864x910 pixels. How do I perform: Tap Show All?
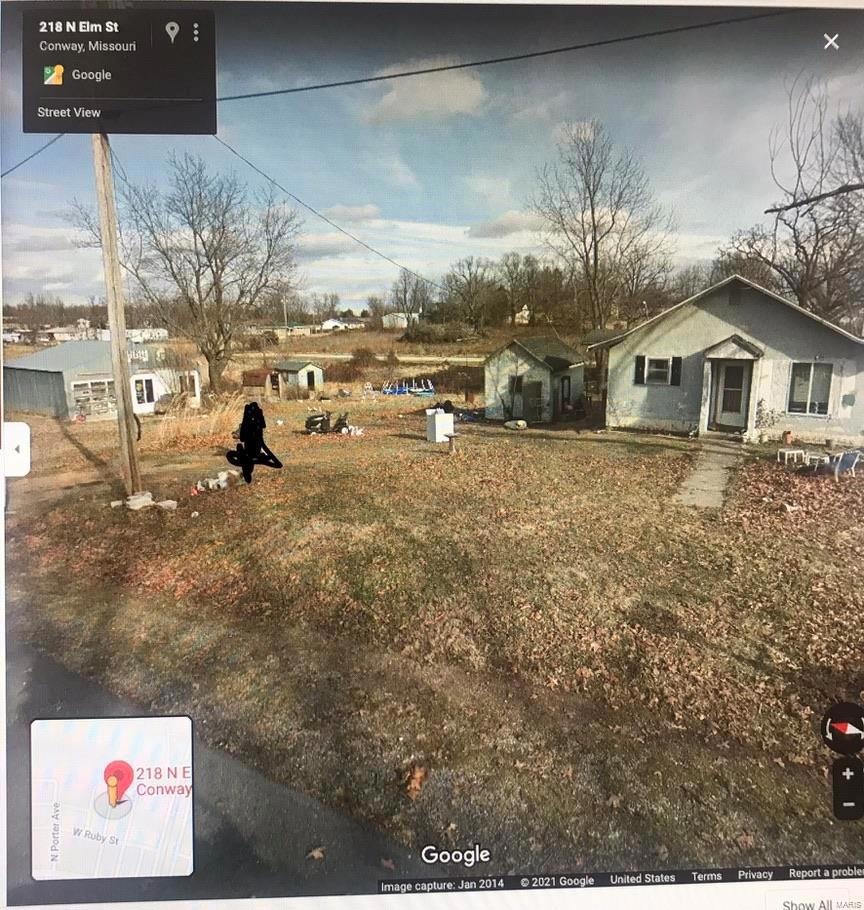(807, 904)
